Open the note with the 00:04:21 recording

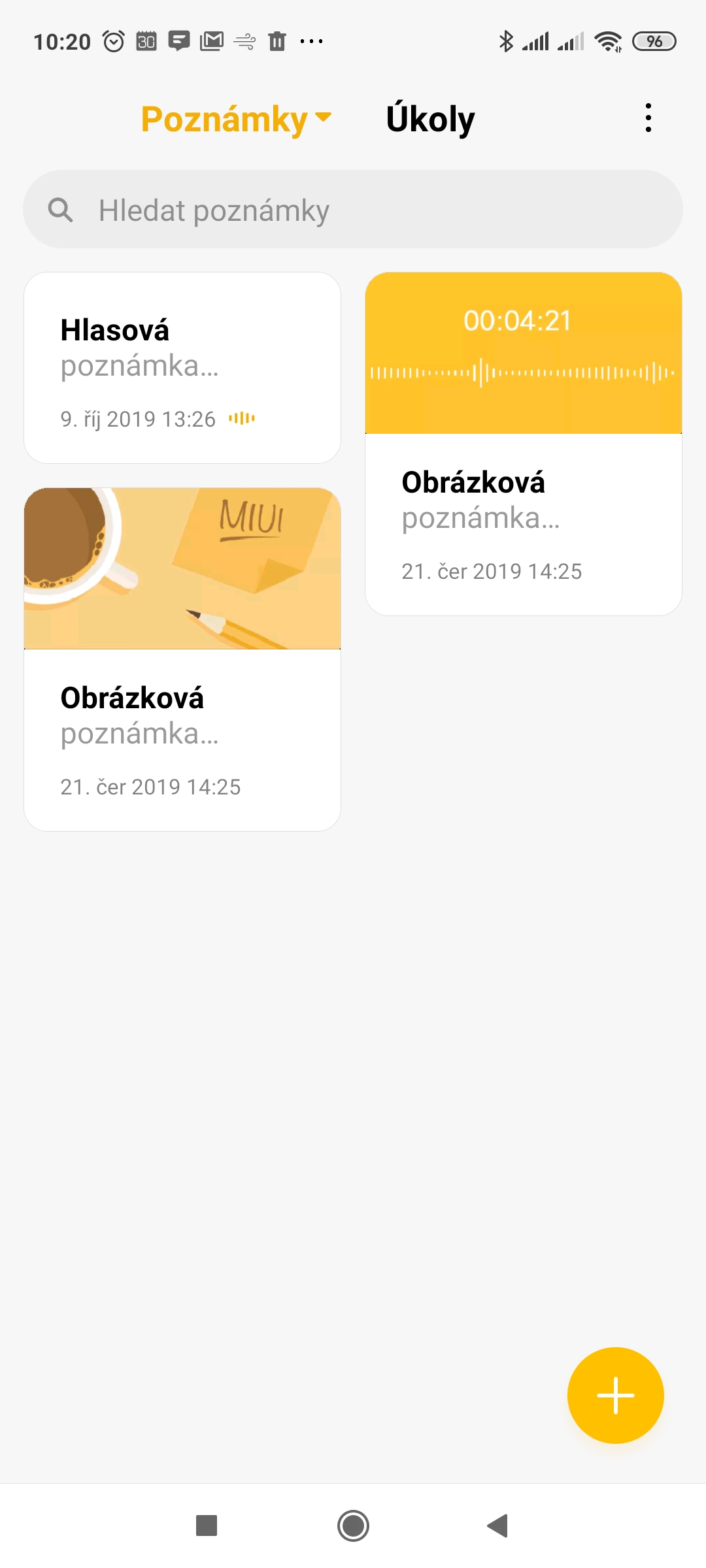coord(523,444)
